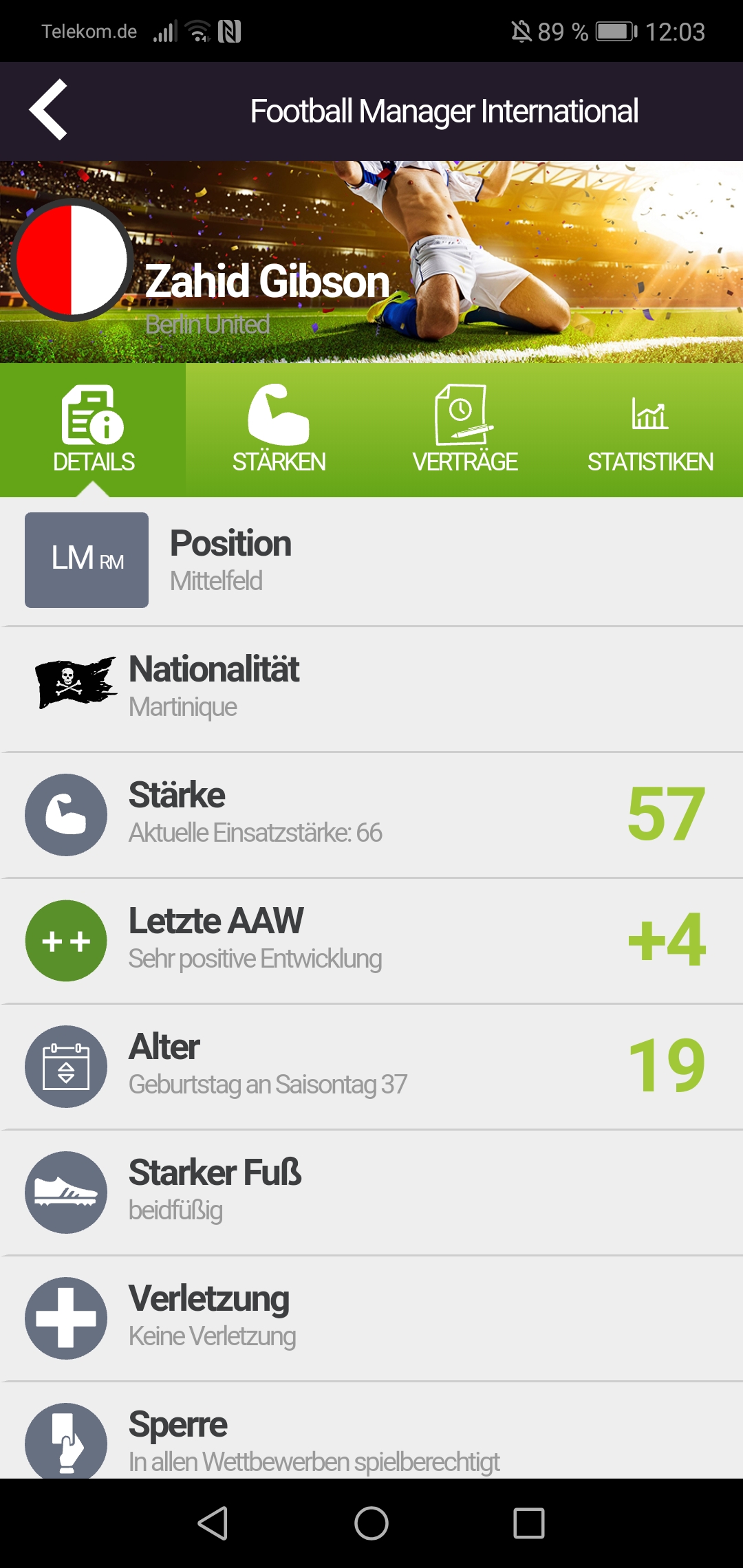Tap the Android home button

371,1523
